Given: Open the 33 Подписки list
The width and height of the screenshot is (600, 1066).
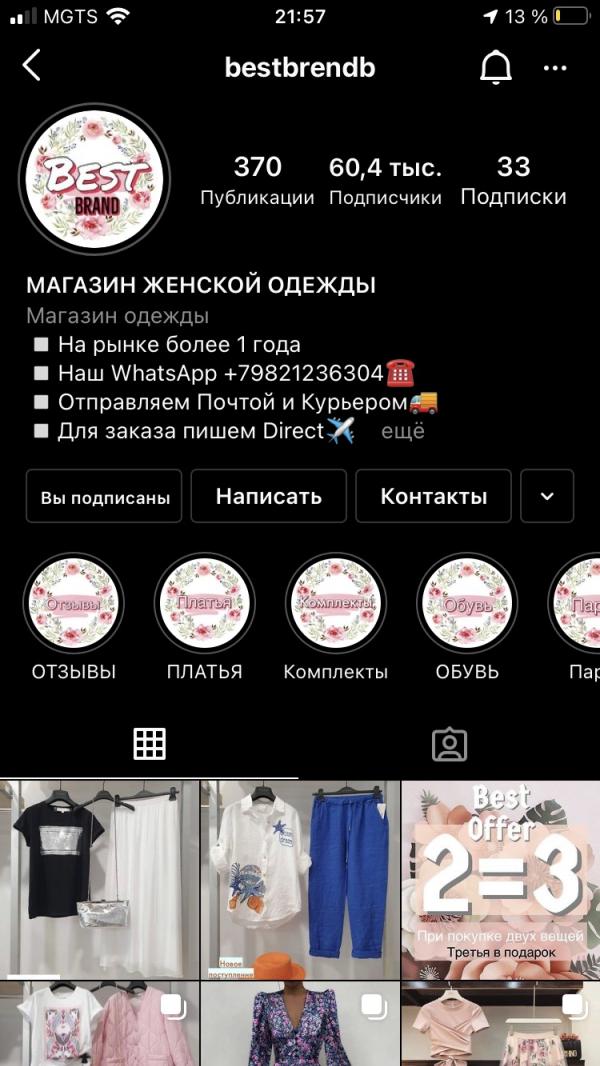Looking at the screenshot, I should (513, 180).
